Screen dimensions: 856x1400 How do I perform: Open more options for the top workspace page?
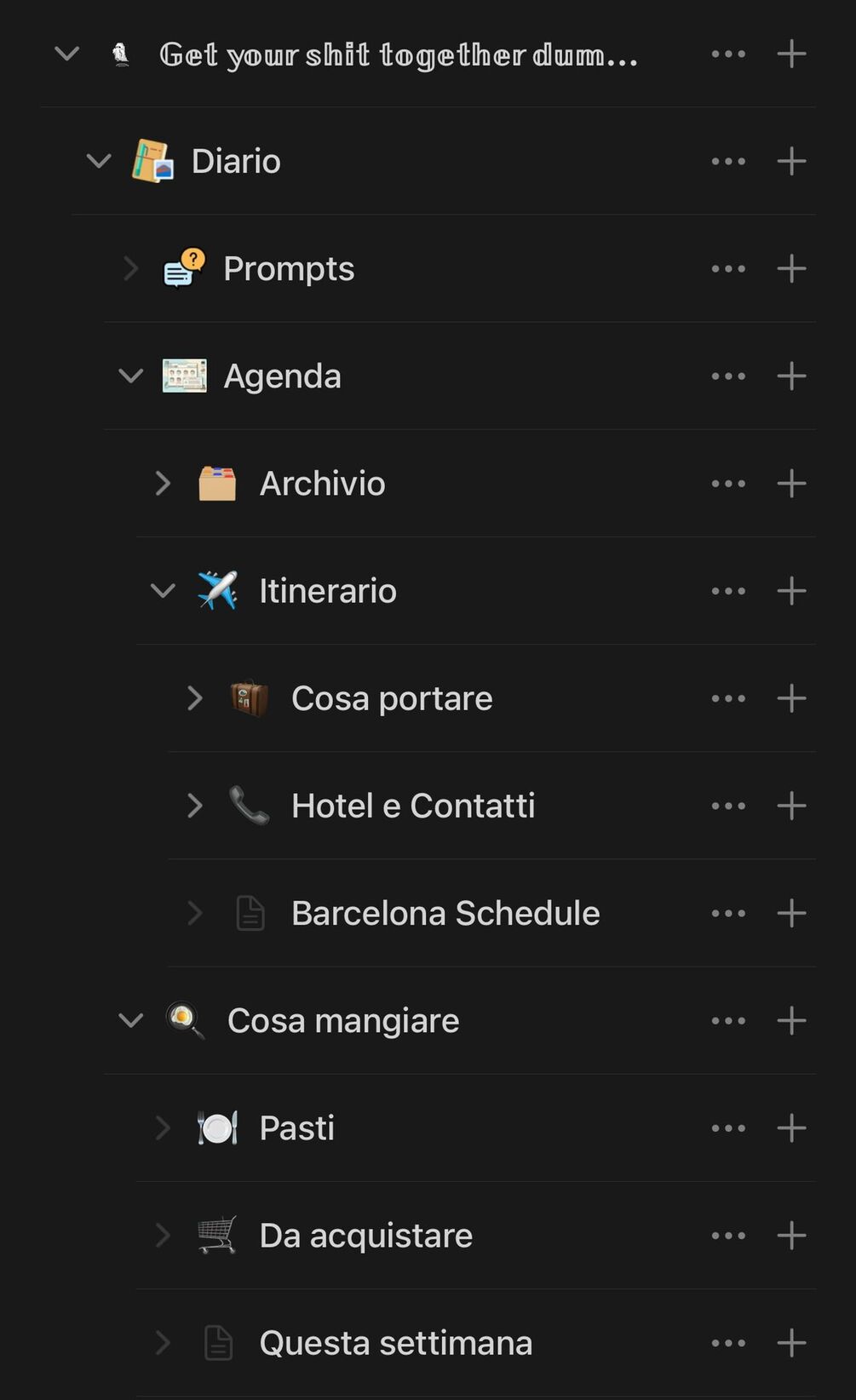(x=728, y=54)
